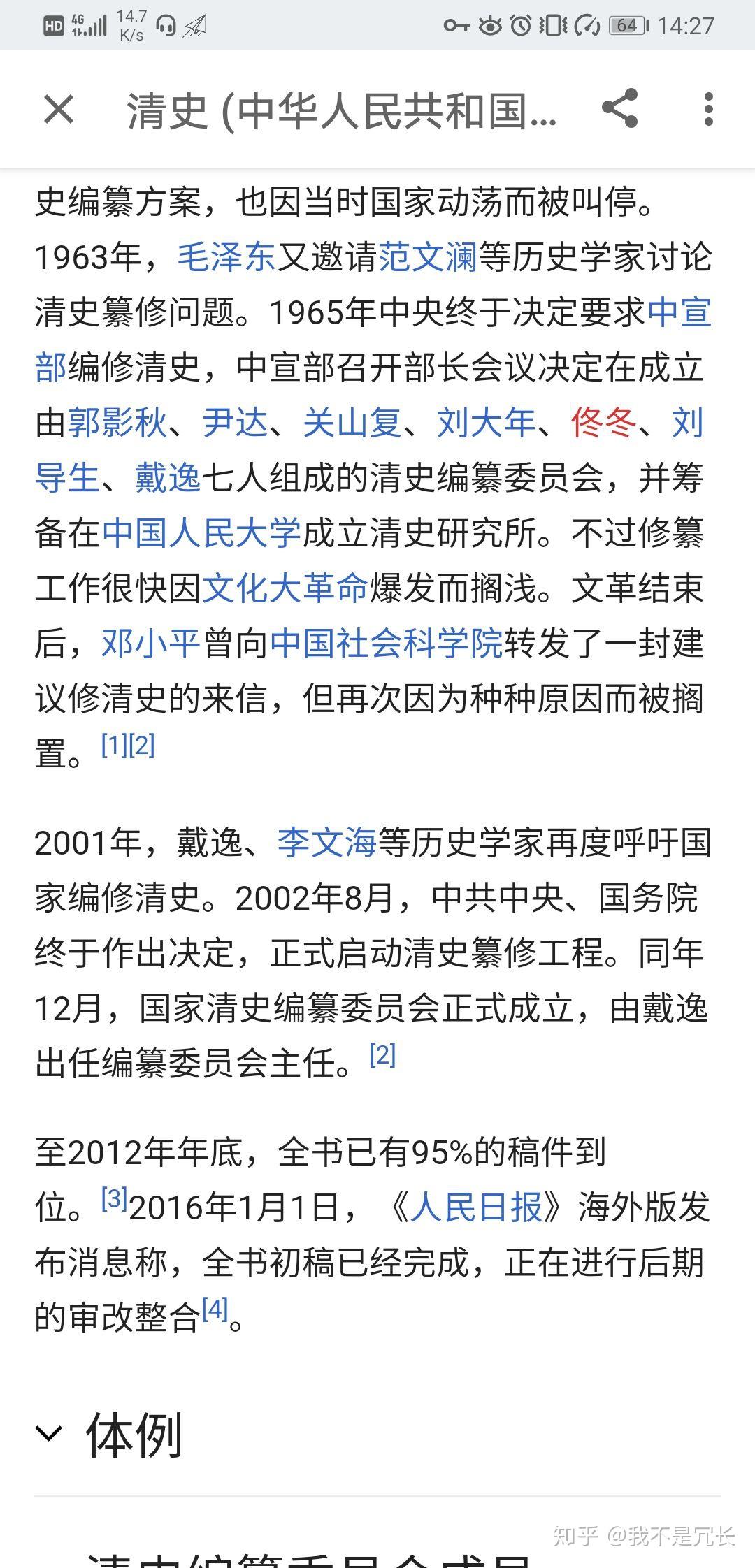Open the 刘大年 link
755x1568 pixels.
tap(486, 423)
